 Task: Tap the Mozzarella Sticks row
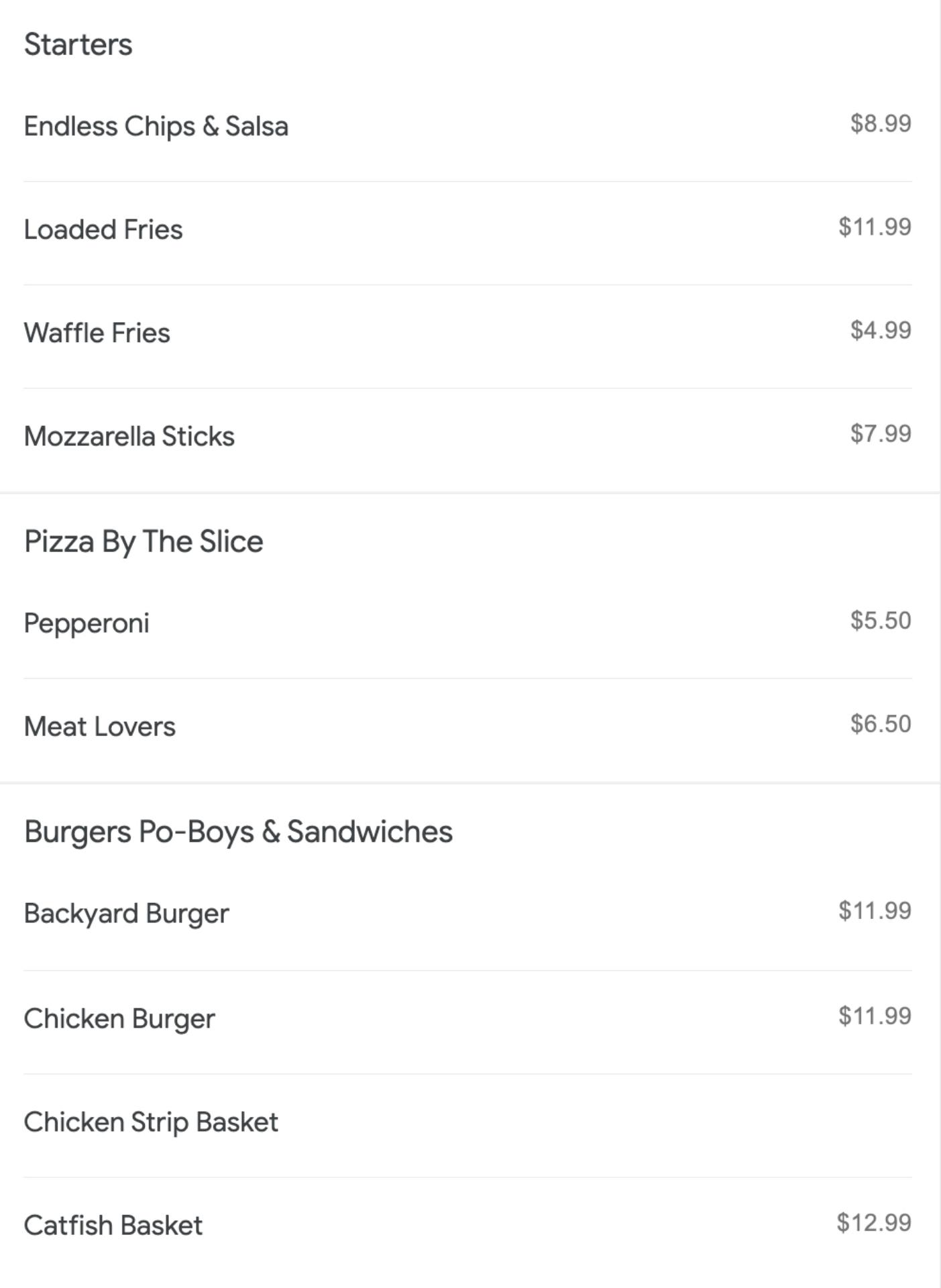[129, 436]
